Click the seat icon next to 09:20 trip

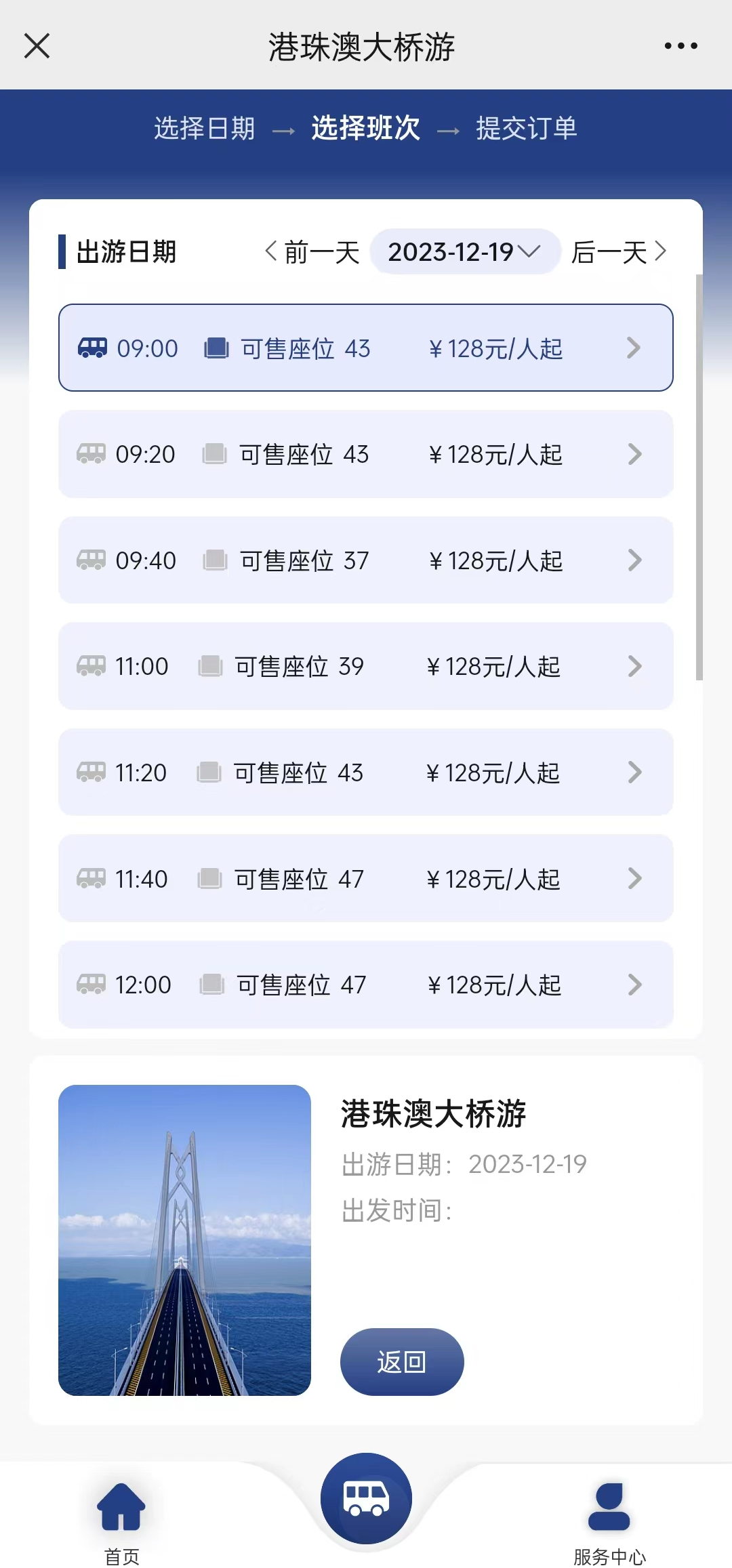216,454
